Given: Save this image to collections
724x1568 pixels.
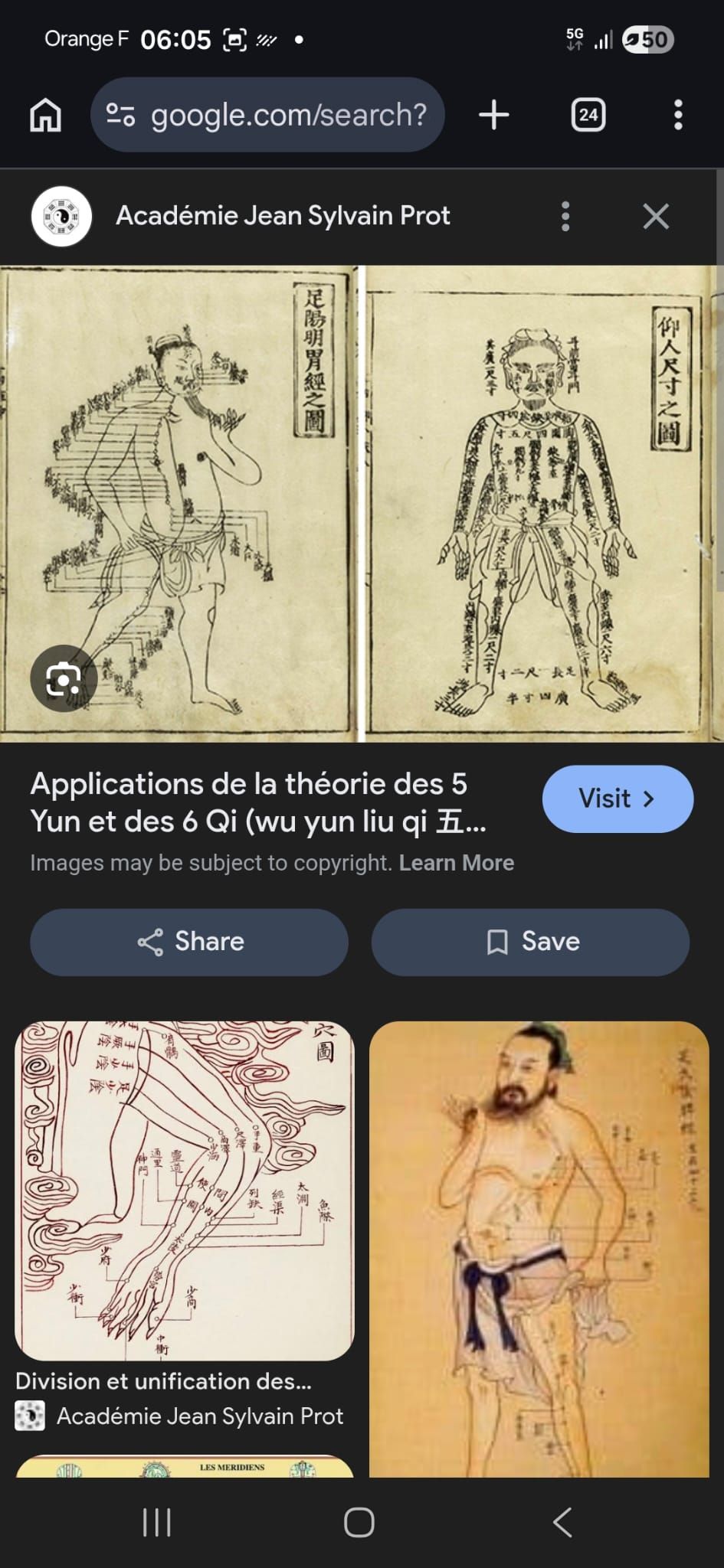Looking at the screenshot, I should pyautogui.click(x=530, y=942).
